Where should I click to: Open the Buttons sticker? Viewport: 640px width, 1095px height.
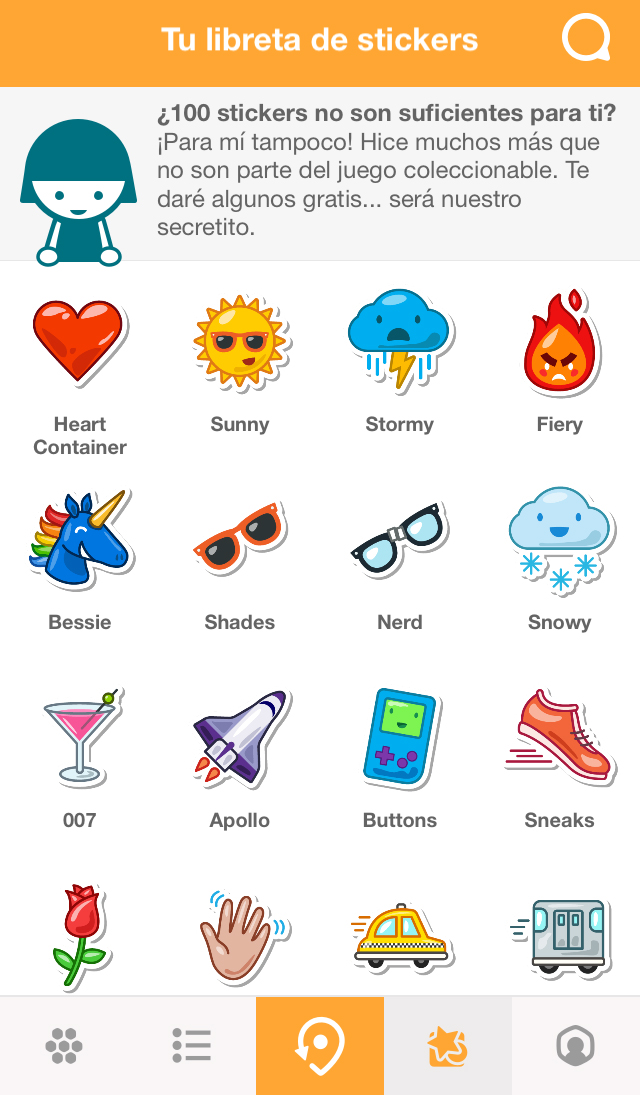[x=399, y=737]
